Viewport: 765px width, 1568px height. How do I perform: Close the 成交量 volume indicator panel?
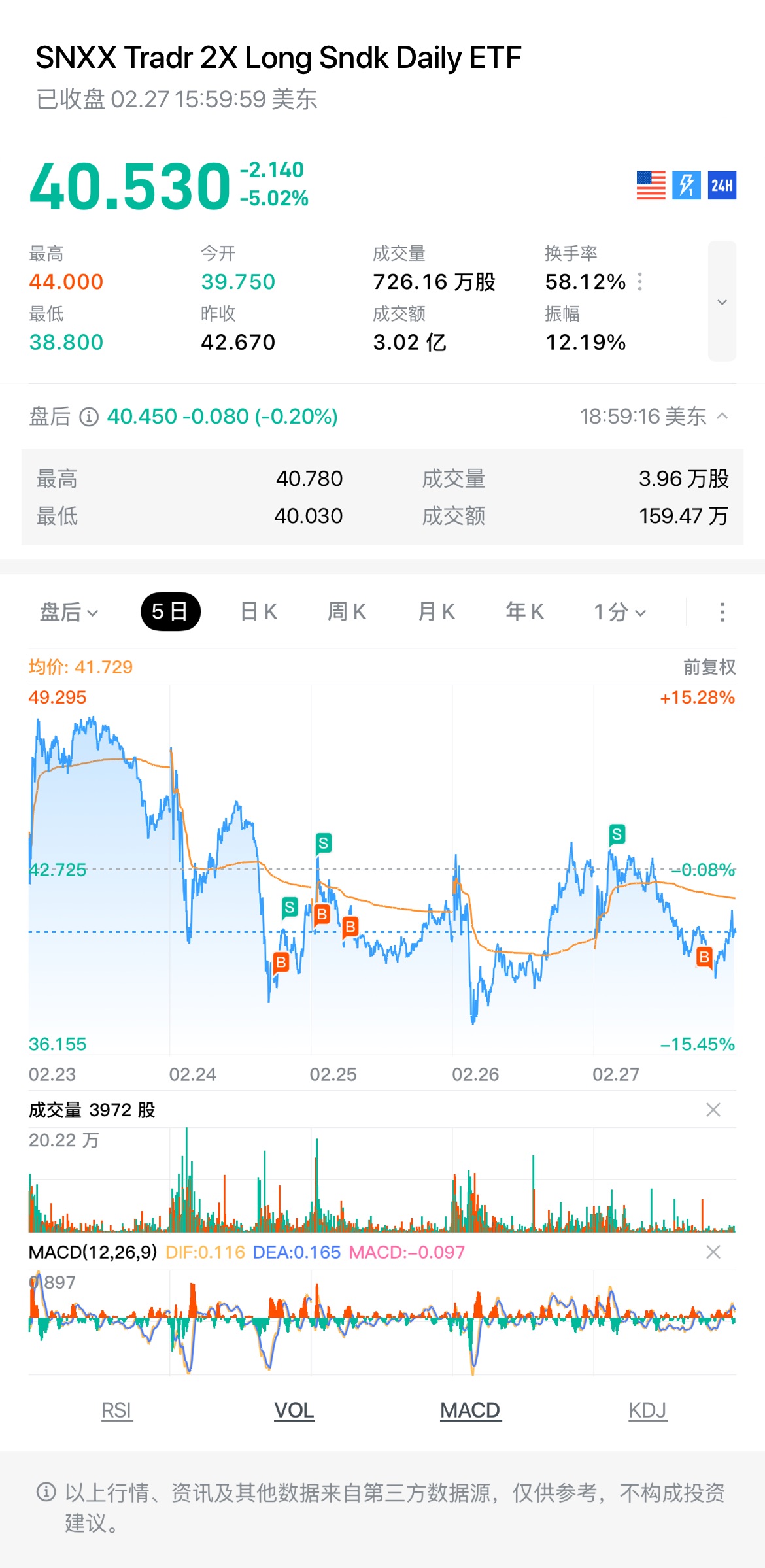[x=713, y=1110]
